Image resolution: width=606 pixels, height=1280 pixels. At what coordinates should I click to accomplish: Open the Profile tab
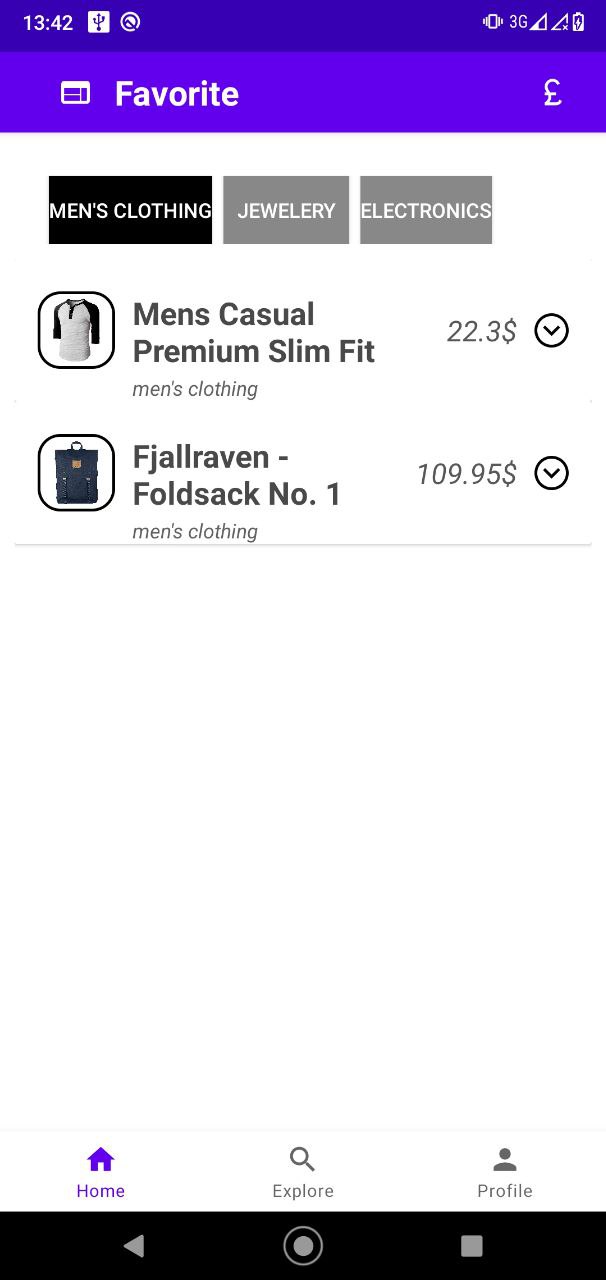pos(504,1171)
